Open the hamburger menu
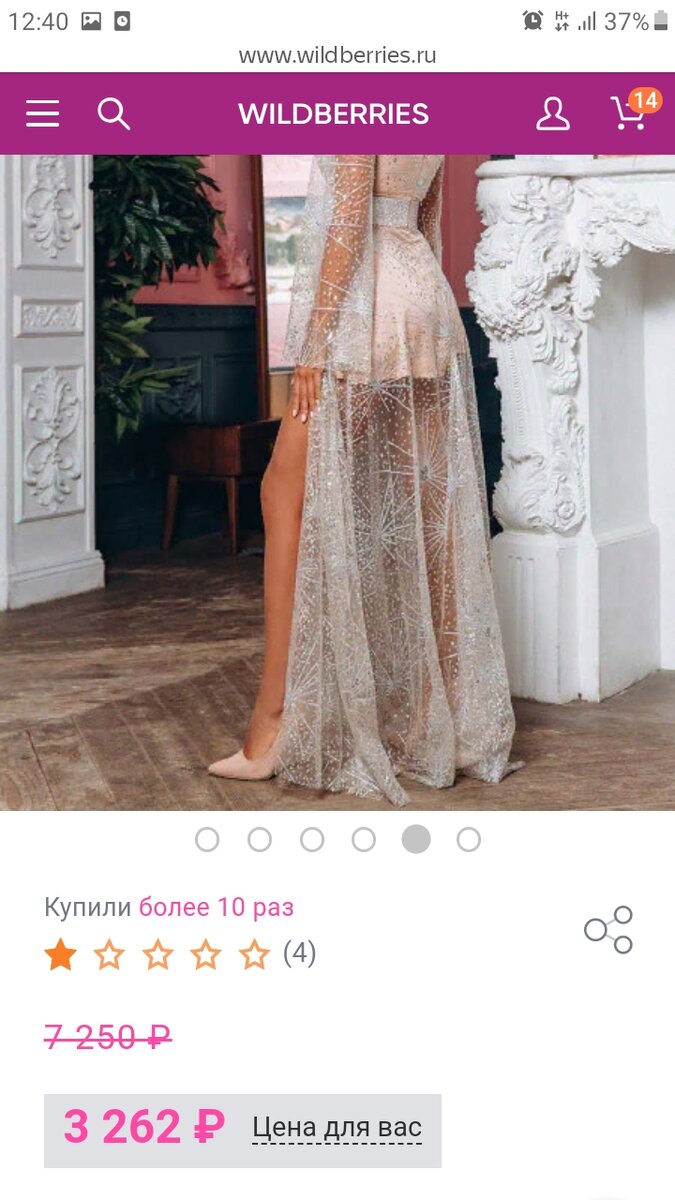 click(x=43, y=114)
